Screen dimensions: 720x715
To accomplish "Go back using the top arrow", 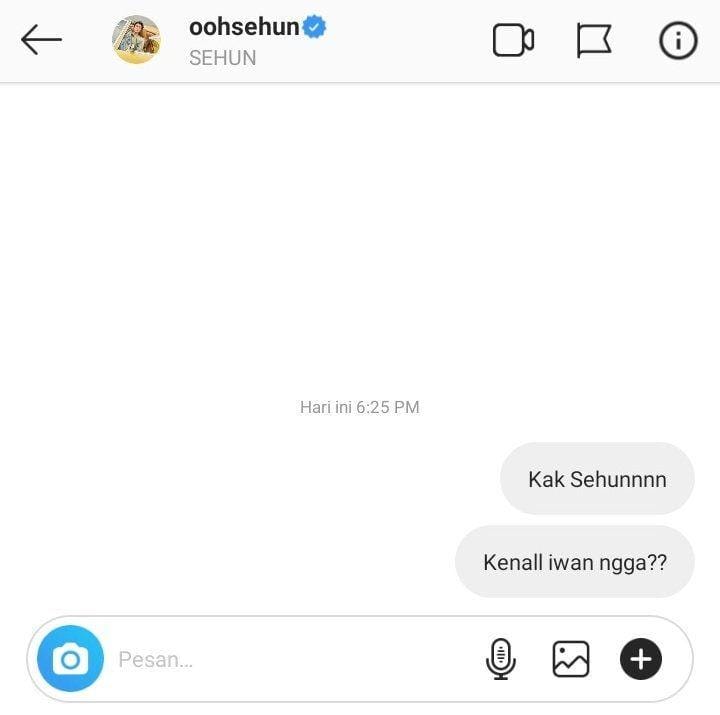I will point(41,40).
